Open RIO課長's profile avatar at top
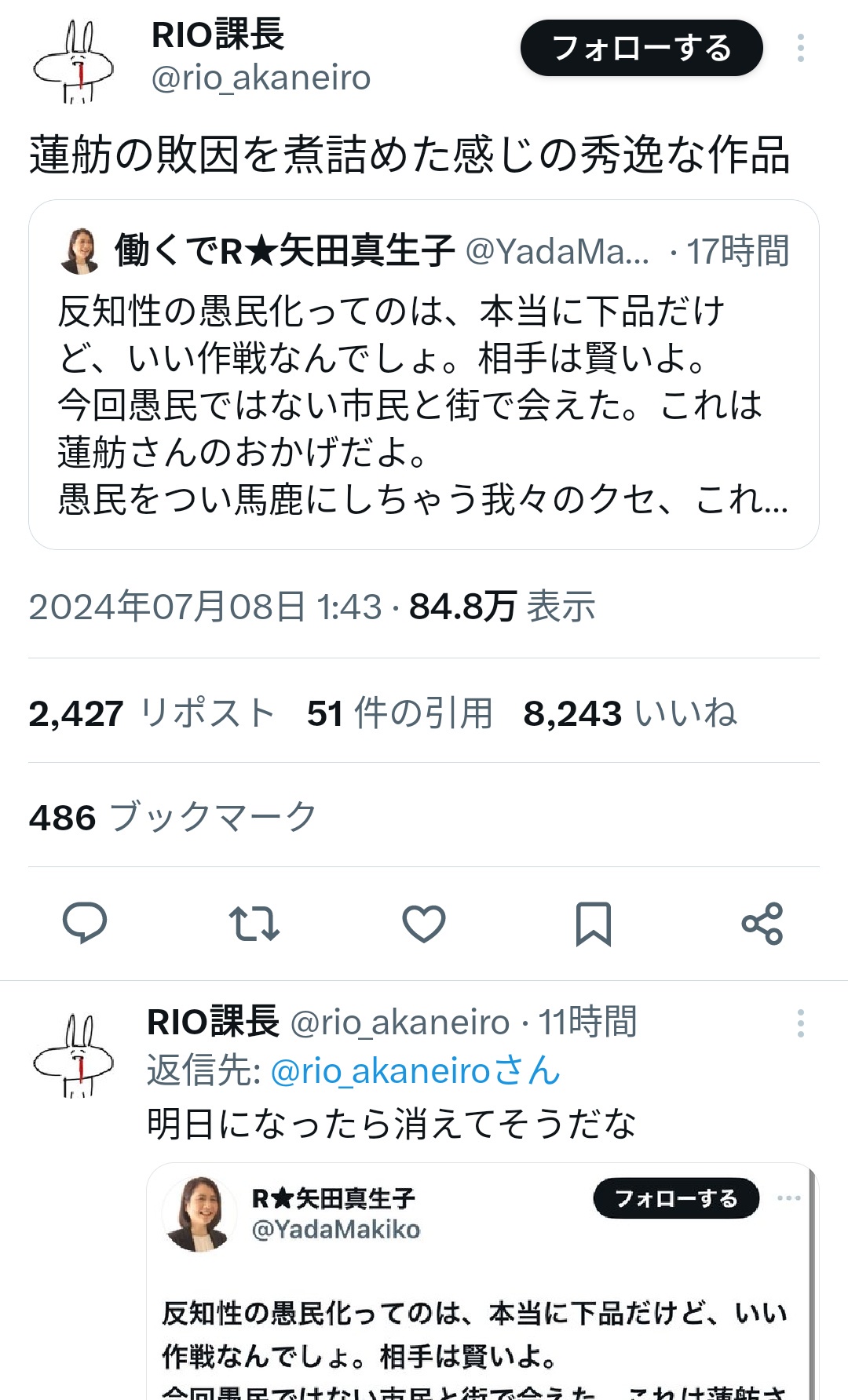848x1400 pixels. [73, 62]
